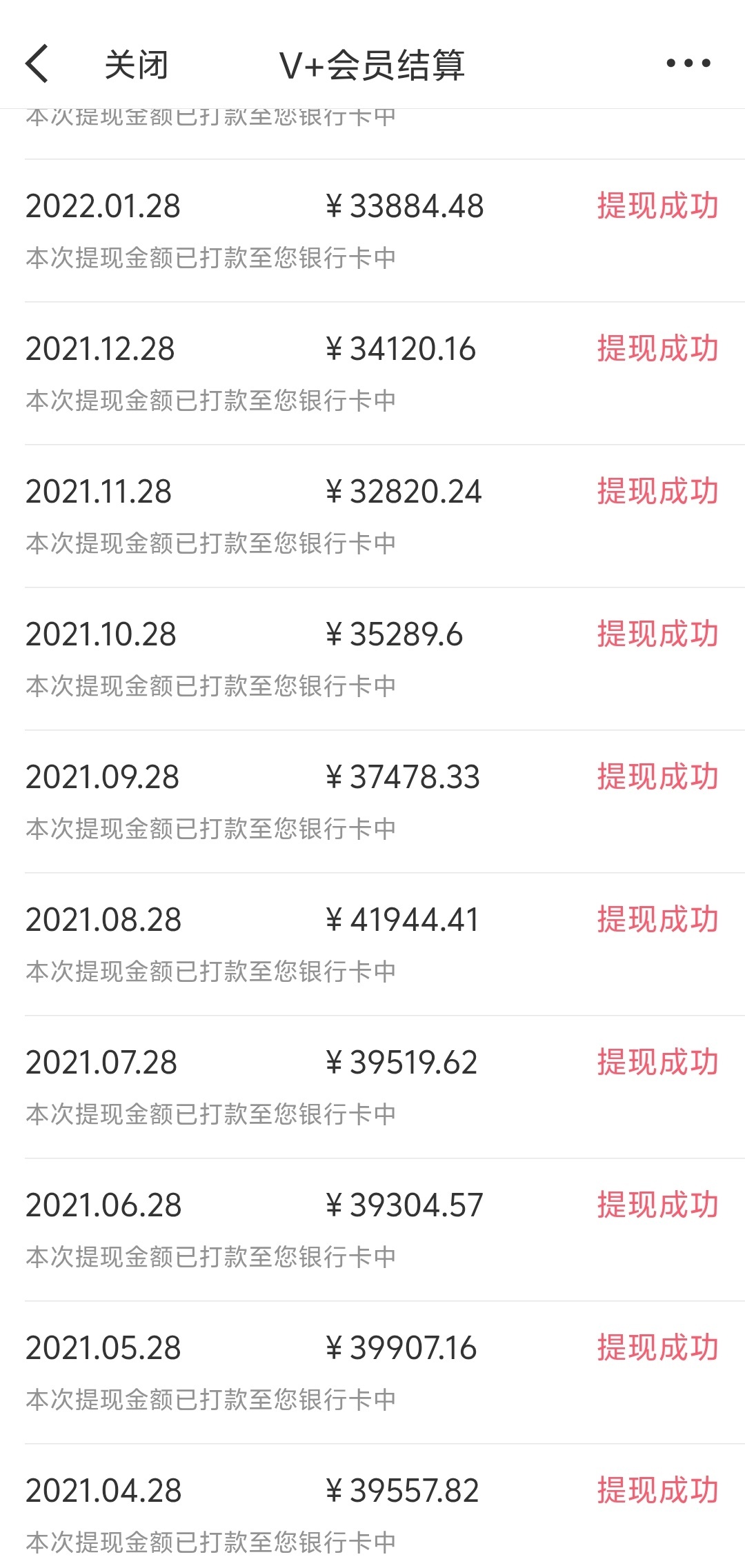
Task: Click 提现成功 for the 2021.09.28 record
Action: coord(658,776)
